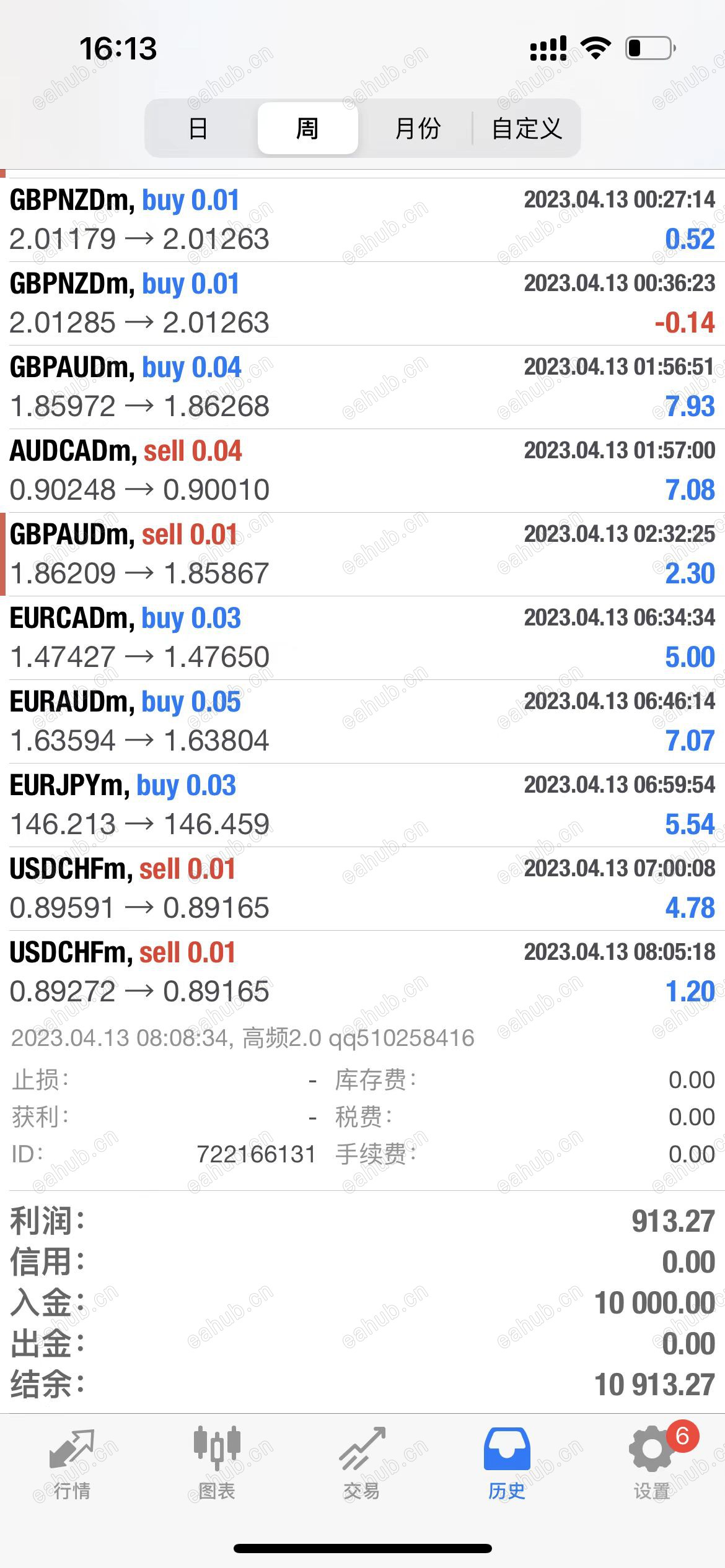725x1568 pixels.
Task: Open the 自定义 custom period
Action: coord(527,129)
